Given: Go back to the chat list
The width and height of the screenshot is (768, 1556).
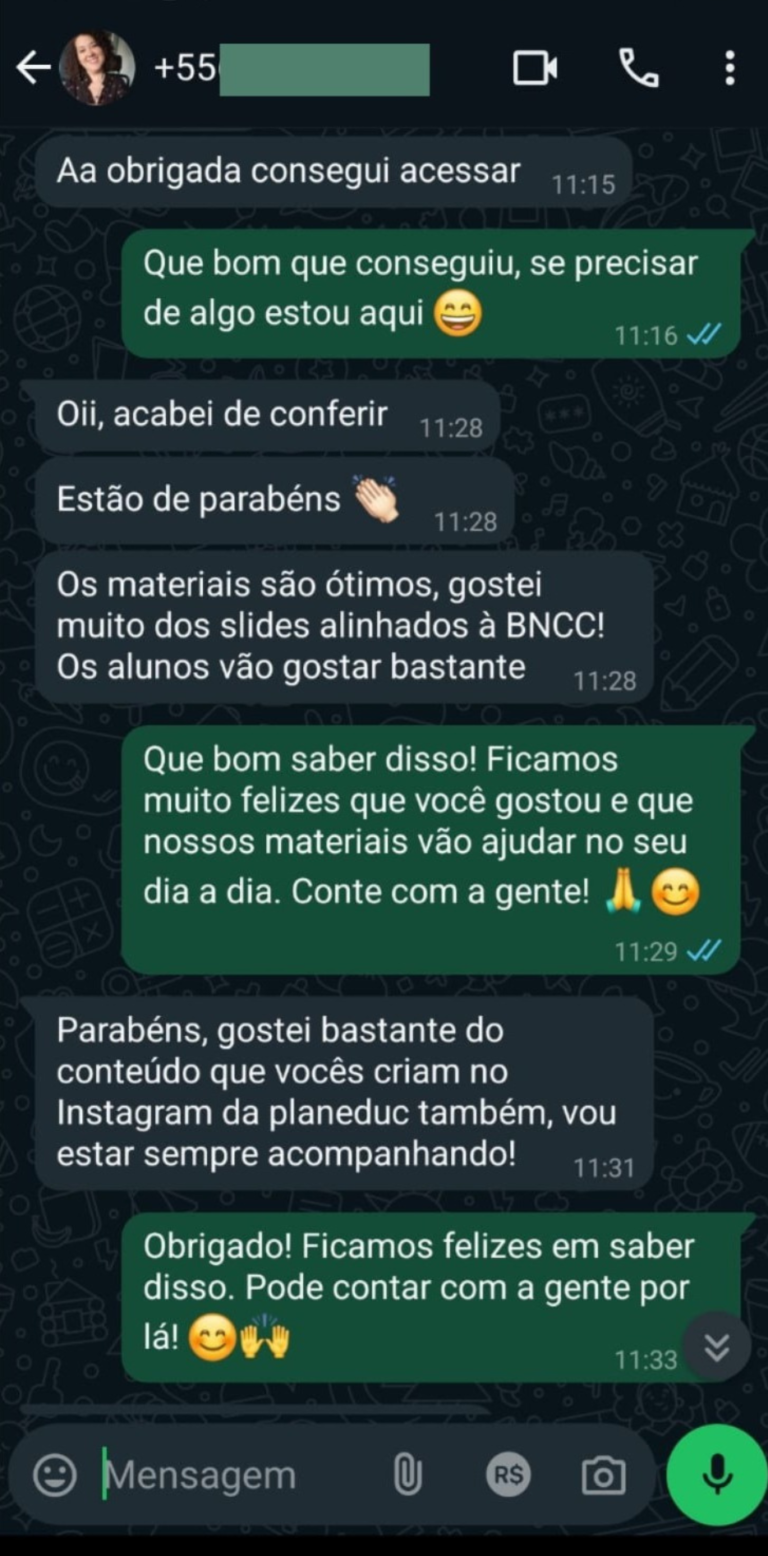Looking at the screenshot, I should [32, 68].
